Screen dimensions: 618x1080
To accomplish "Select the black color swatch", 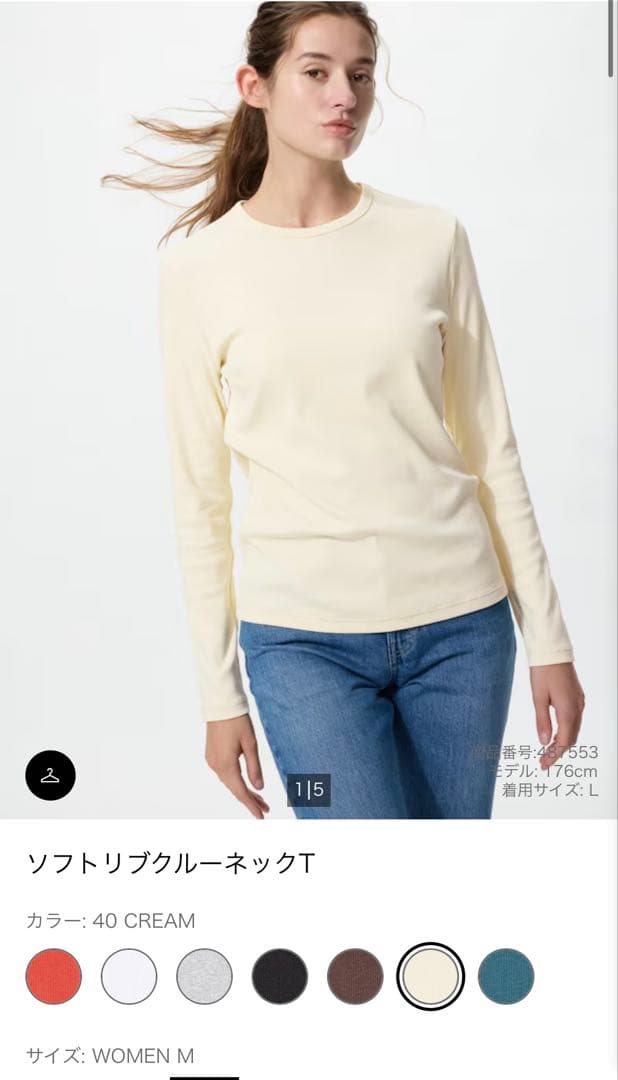I will (280, 976).
